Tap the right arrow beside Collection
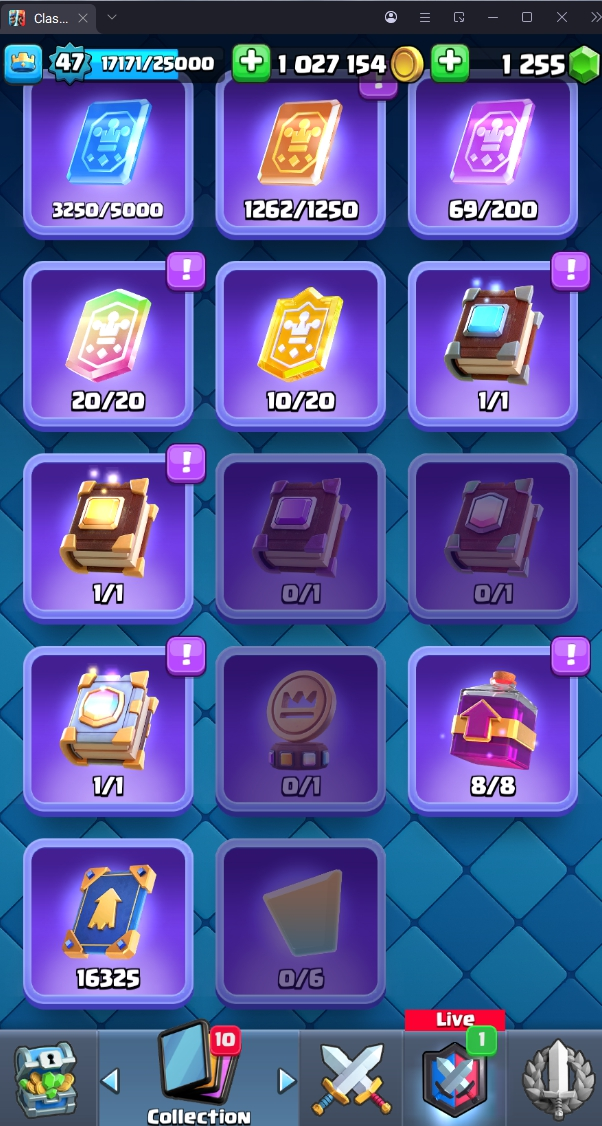 point(287,1080)
